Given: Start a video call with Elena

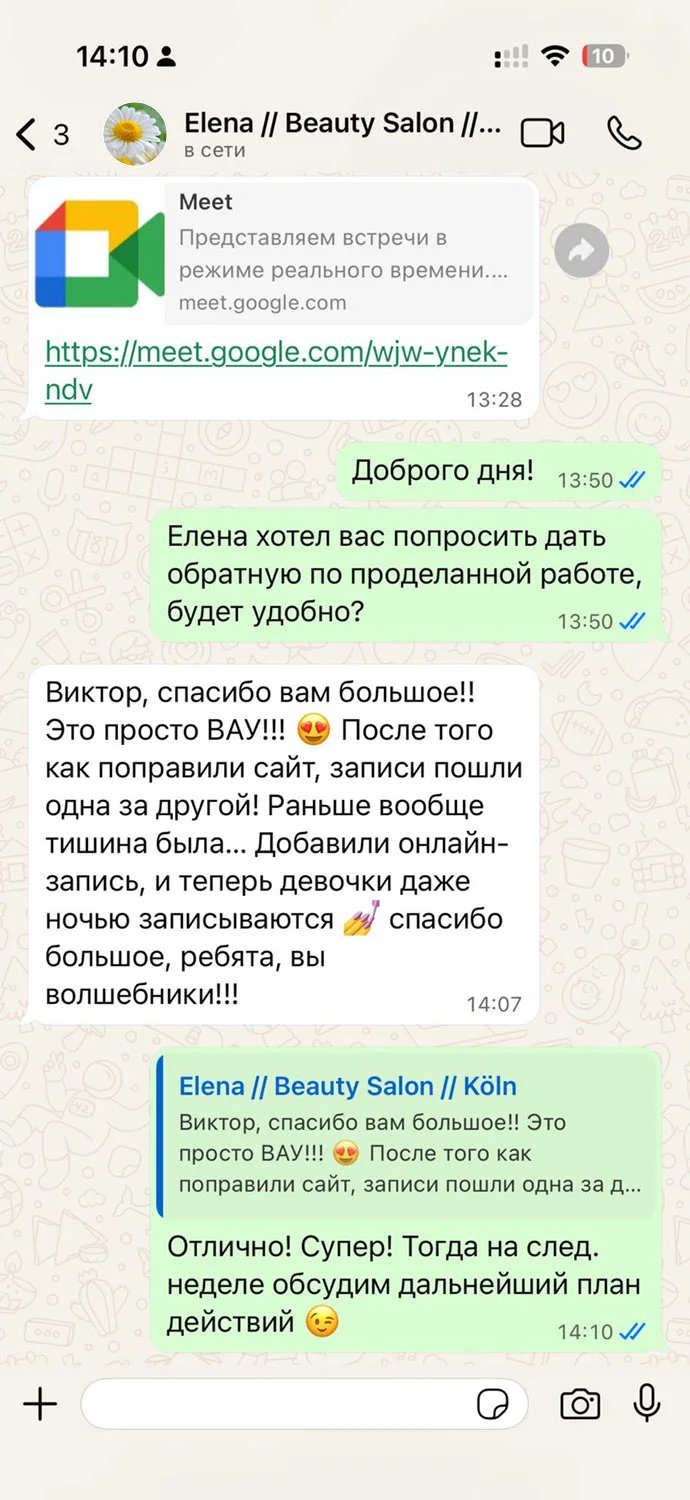Looking at the screenshot, I should point(543,133).
